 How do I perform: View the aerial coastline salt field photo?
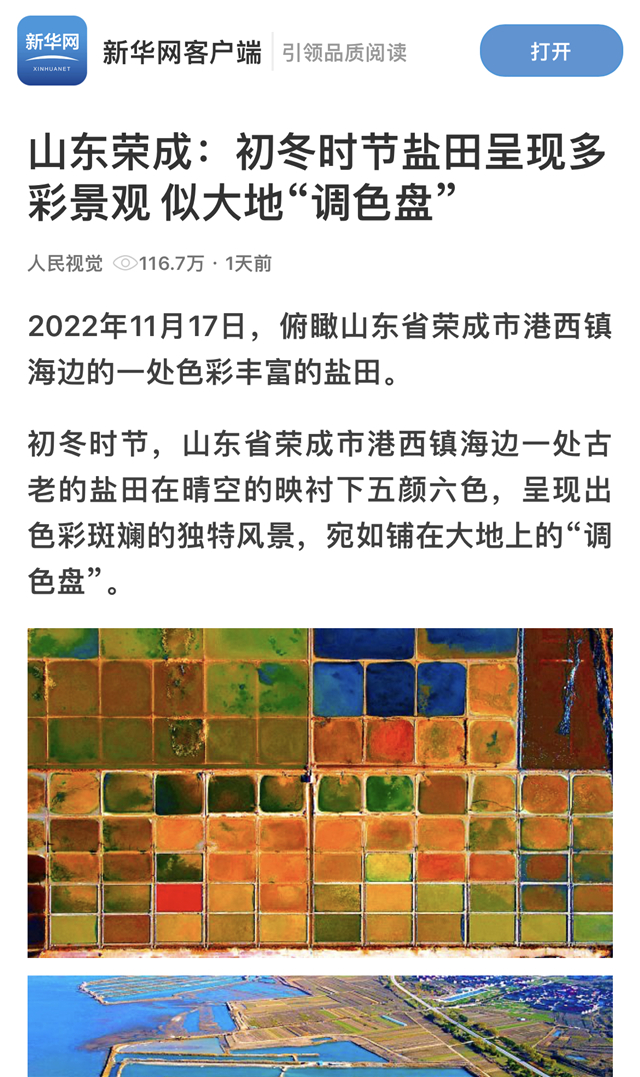(320, 1025)
